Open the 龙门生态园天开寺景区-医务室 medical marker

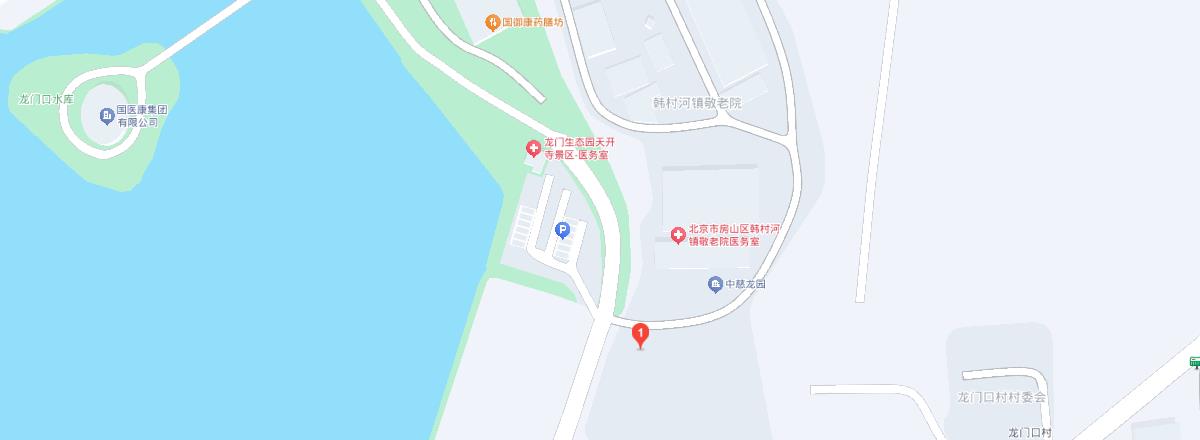click(x=534, y=149)
